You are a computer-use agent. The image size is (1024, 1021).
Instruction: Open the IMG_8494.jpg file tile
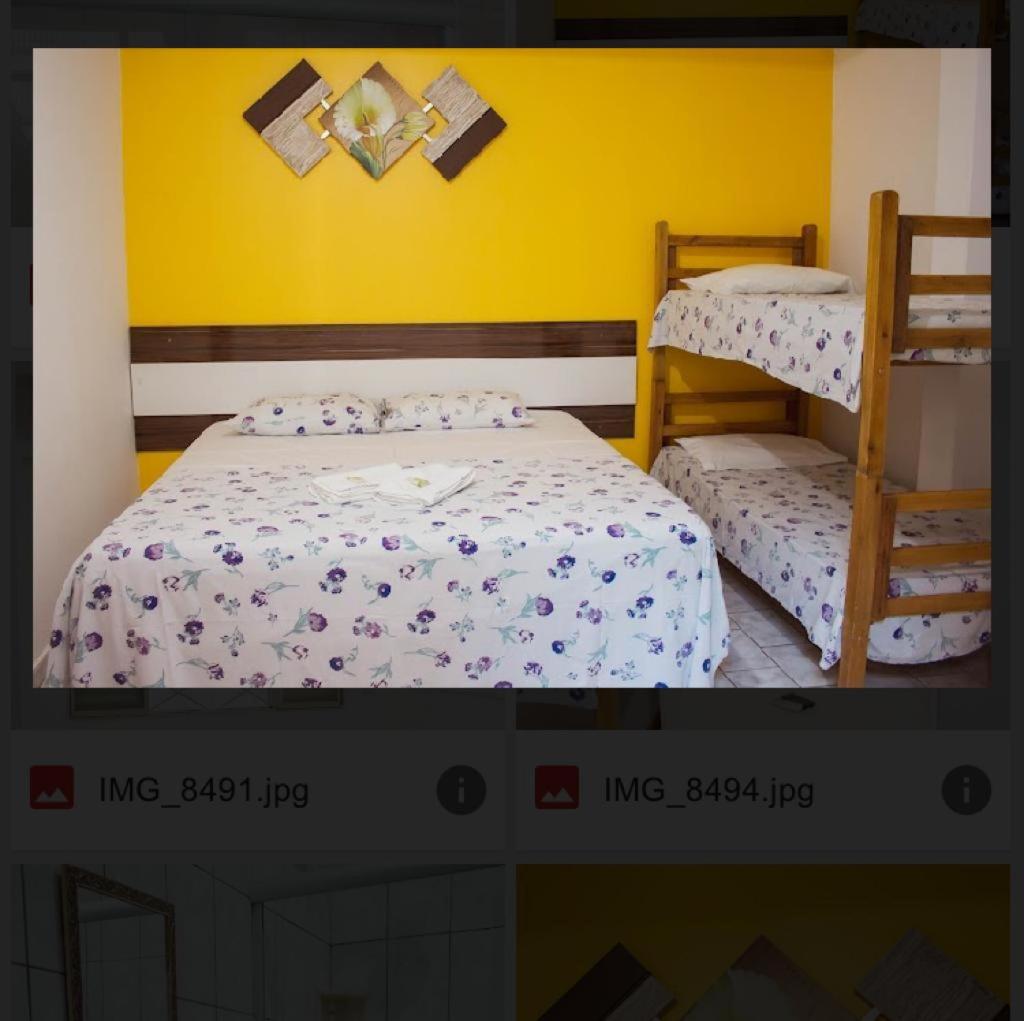pyautogui.click(x=708, y=791)
